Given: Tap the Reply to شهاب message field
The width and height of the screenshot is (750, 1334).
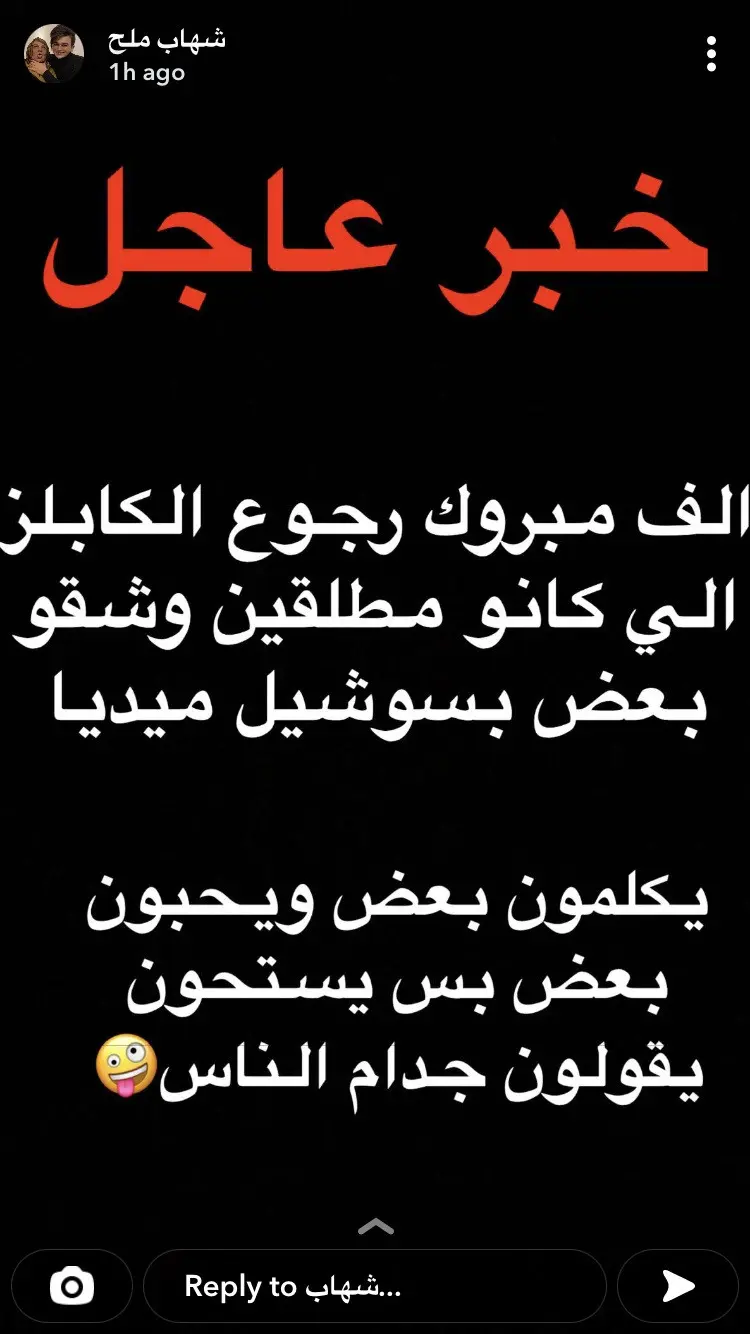Looking at the screenshot, I should (374, 1286).
